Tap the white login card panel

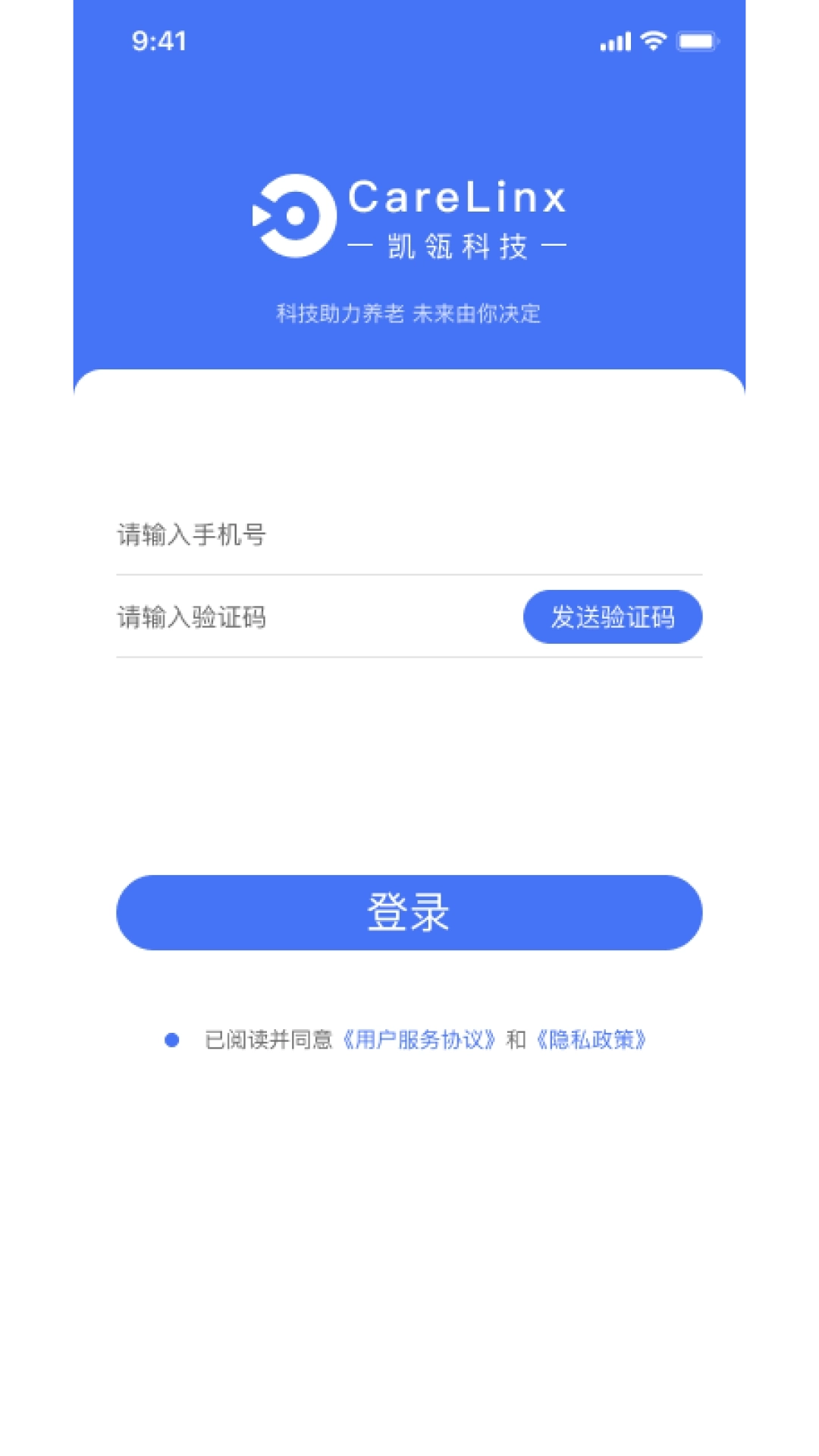(x=409, y=758)
